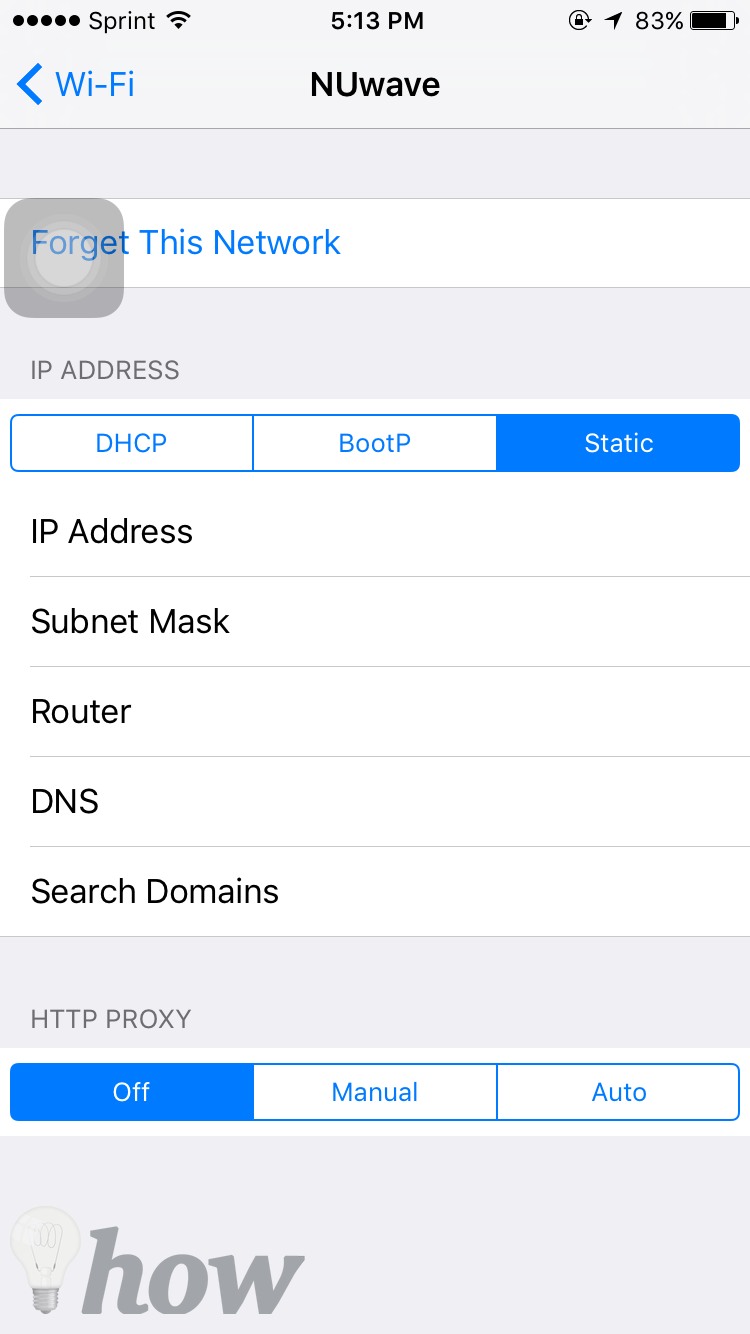Choose Manual HTTP proxy
750x1334 pixels.
(x=375, y=1092)
